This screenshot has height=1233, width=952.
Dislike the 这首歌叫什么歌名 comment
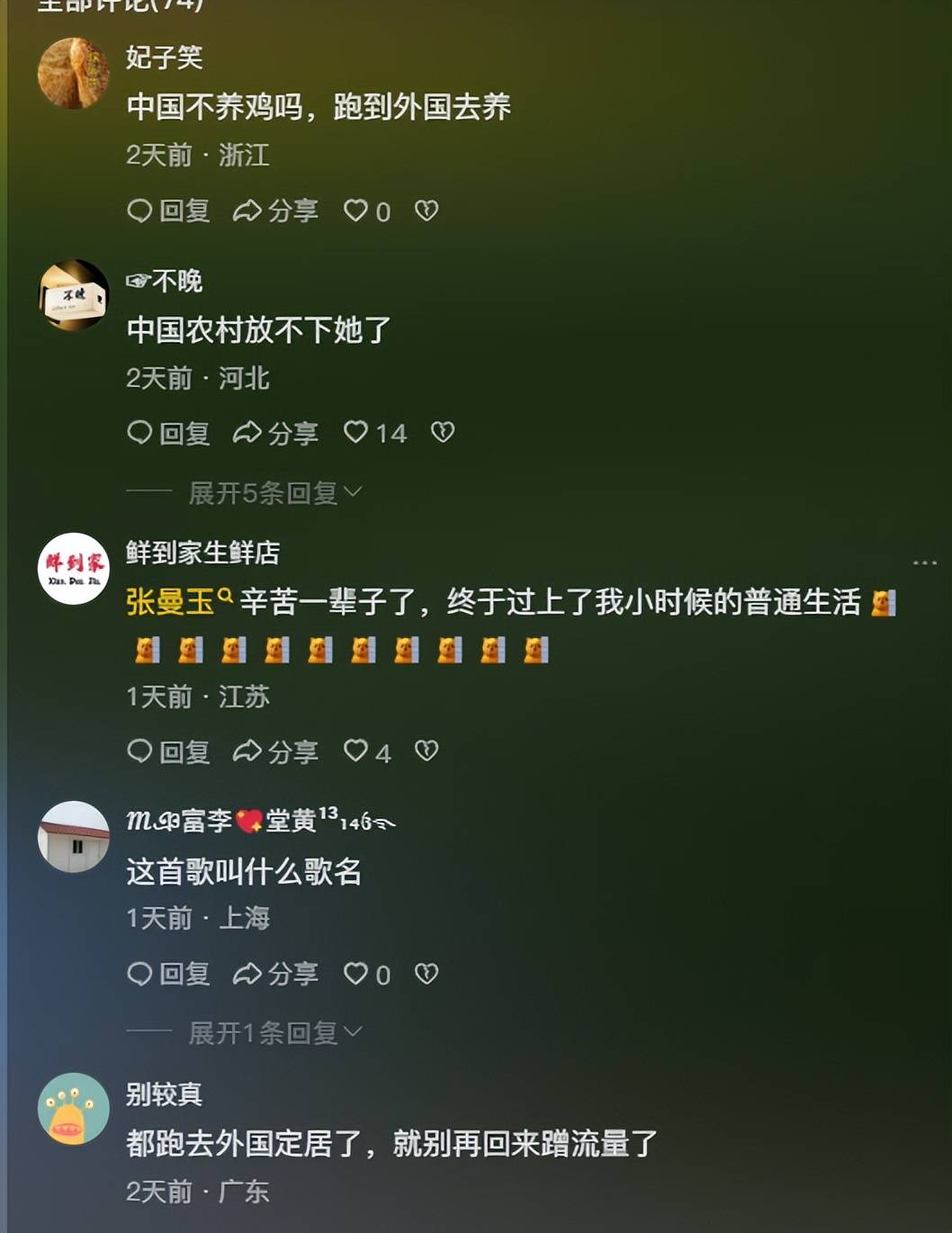click(x=427, y=974)
